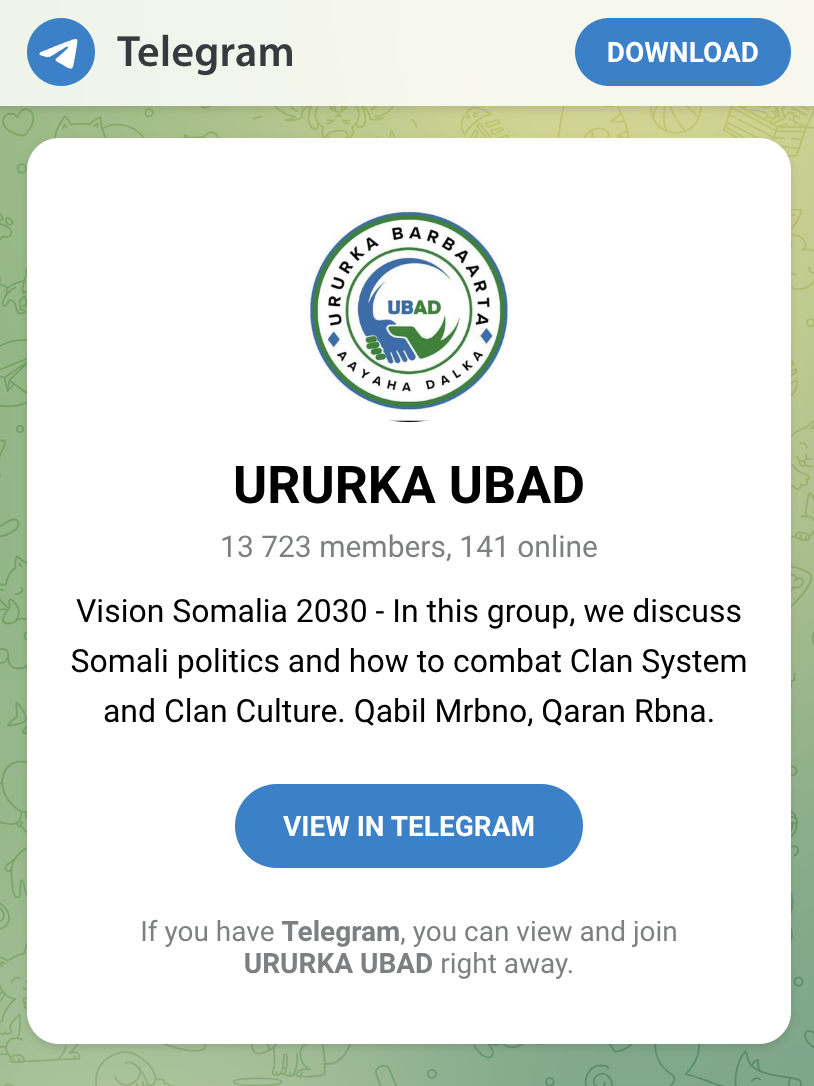Open the Telegram header wordmark

click(x=203, y=51)
